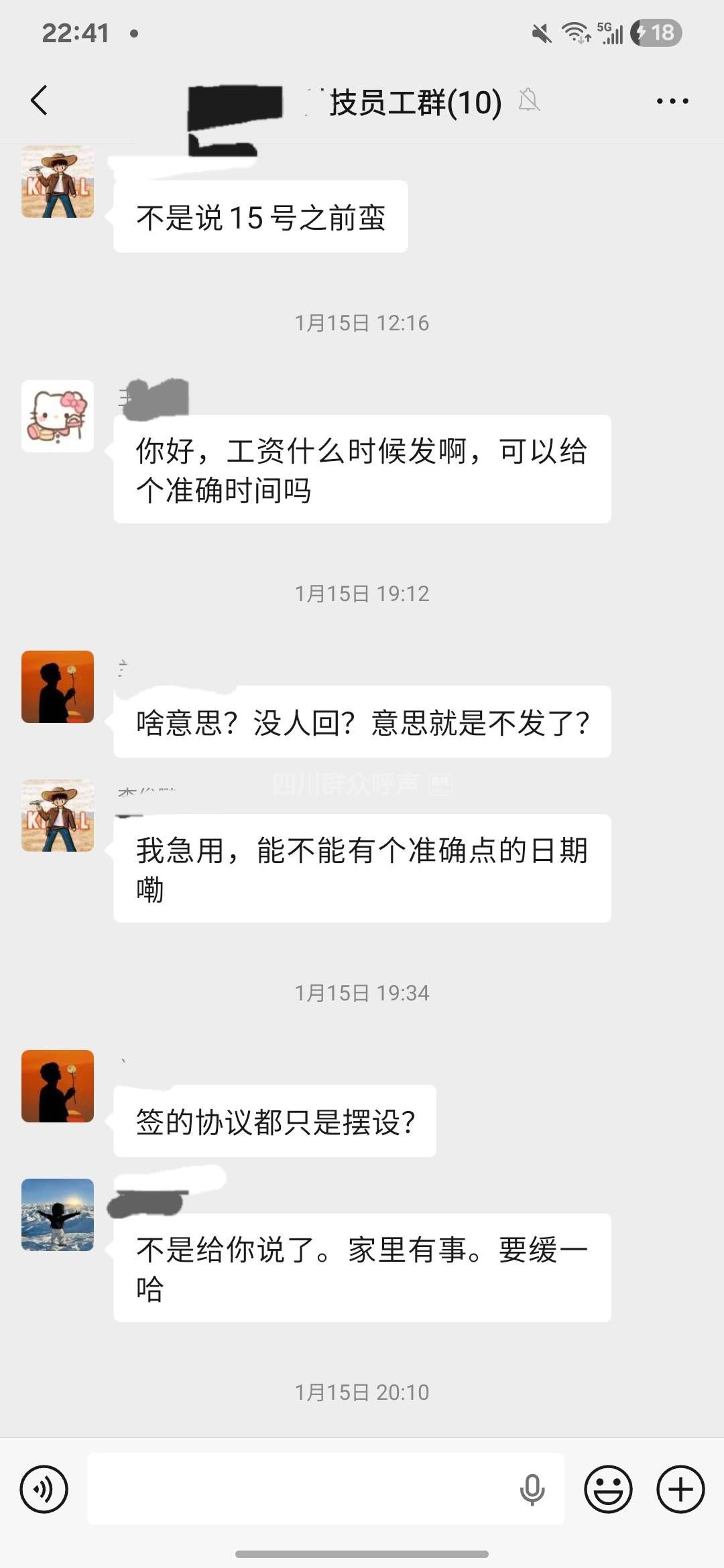Go back to the chat list
The image size is (724, 1568).
40,101
